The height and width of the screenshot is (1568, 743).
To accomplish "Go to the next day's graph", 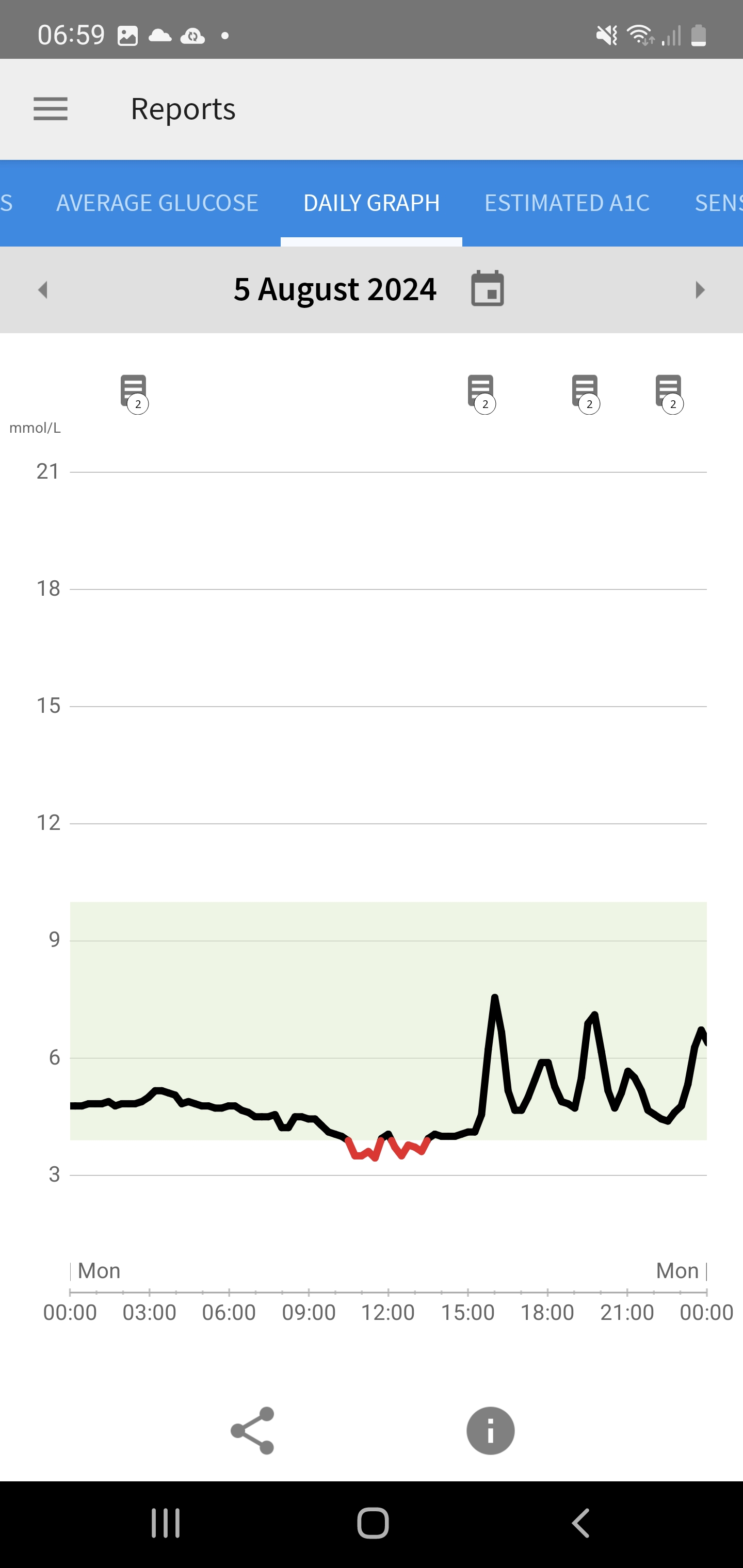I will 700,290.
